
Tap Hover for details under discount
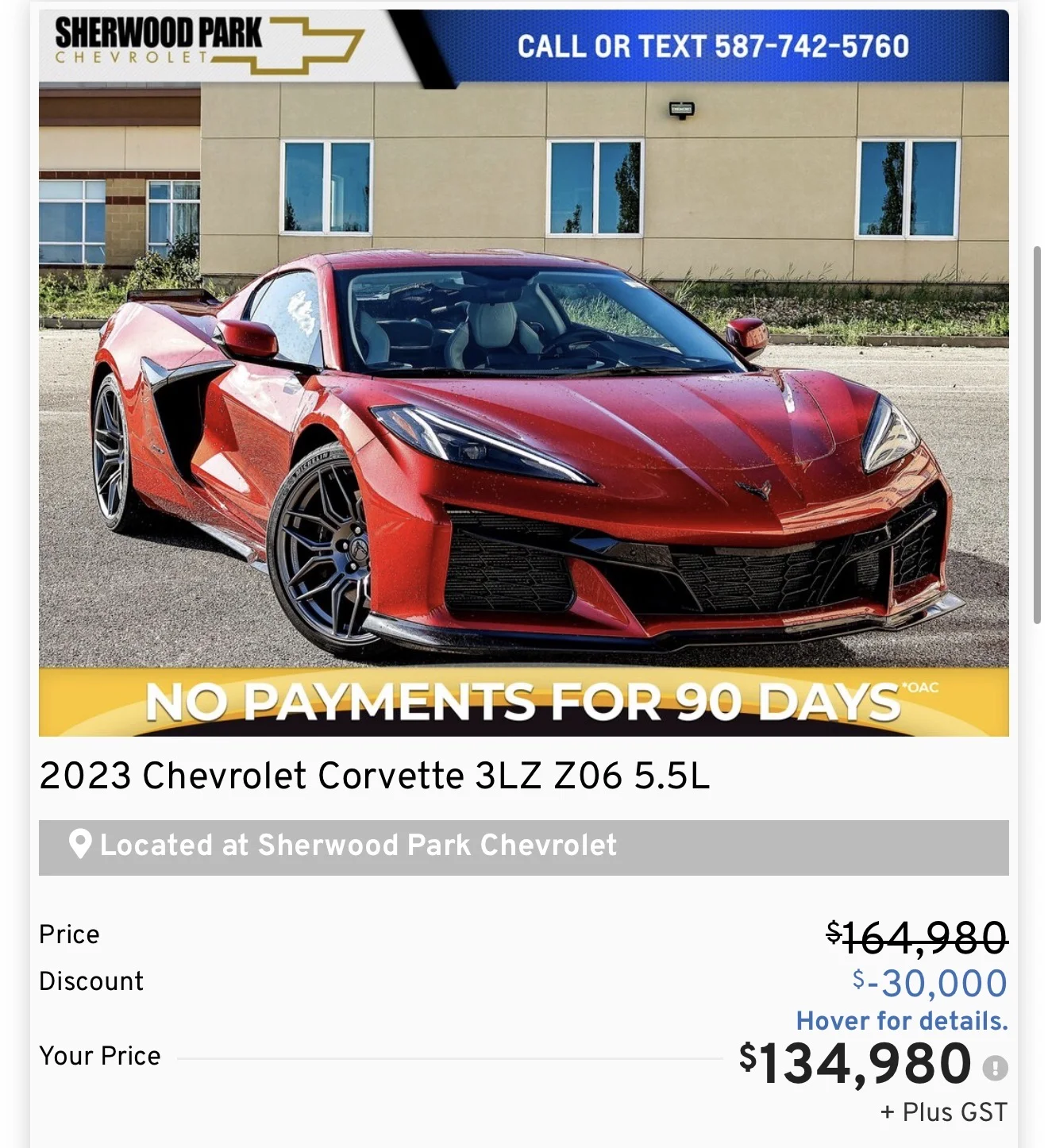coord(901,1020)
